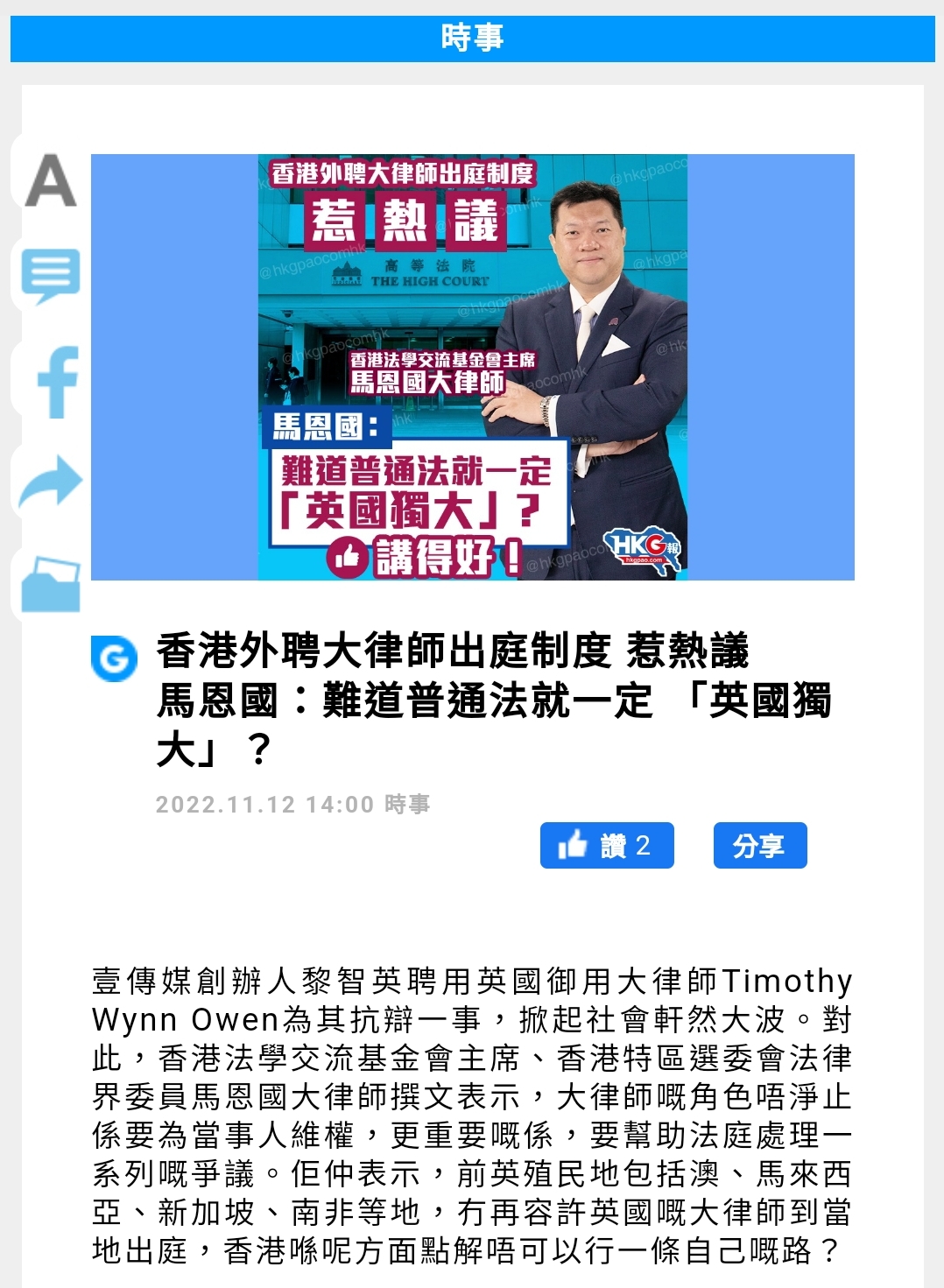Tap the 分享 share button

point(759,846)
